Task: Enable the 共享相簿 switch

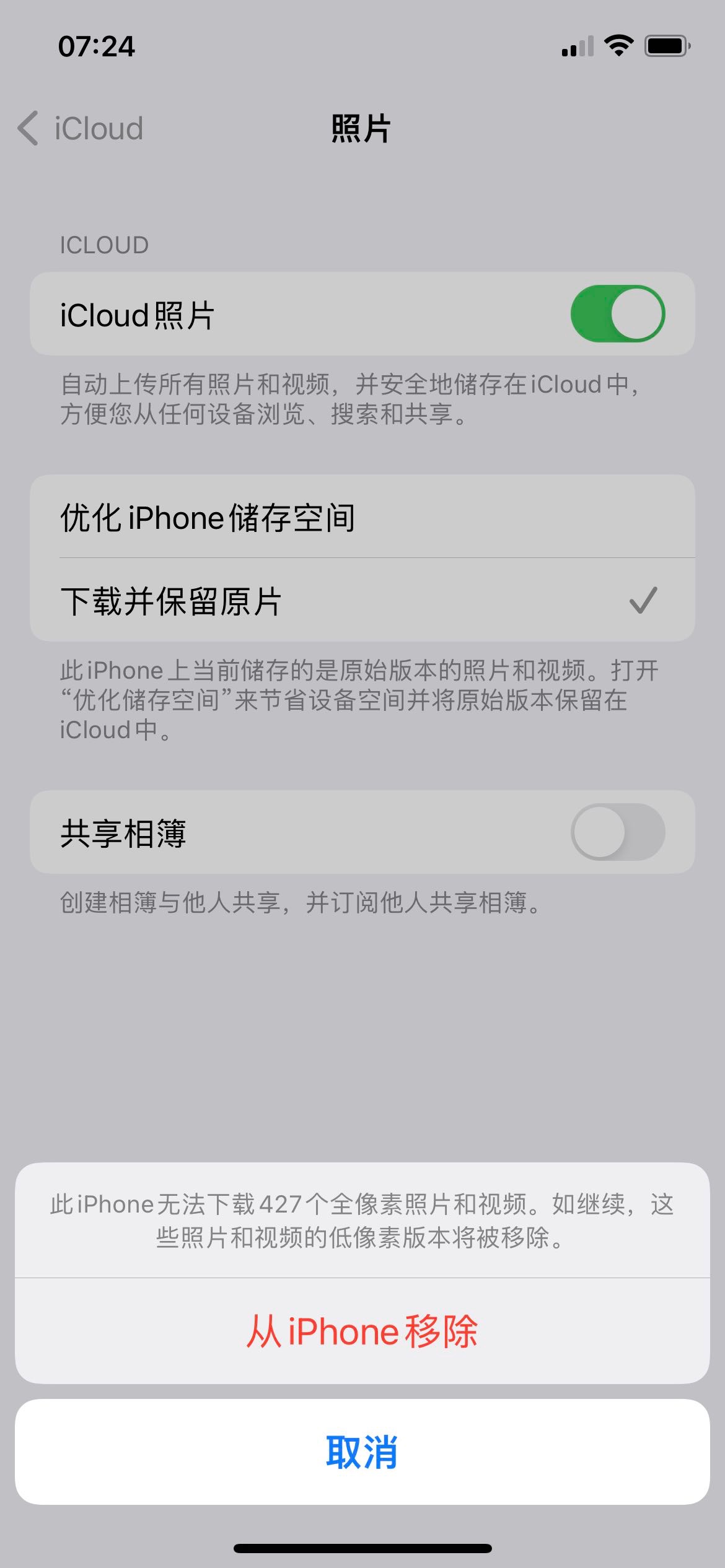Action: [617, 832]
